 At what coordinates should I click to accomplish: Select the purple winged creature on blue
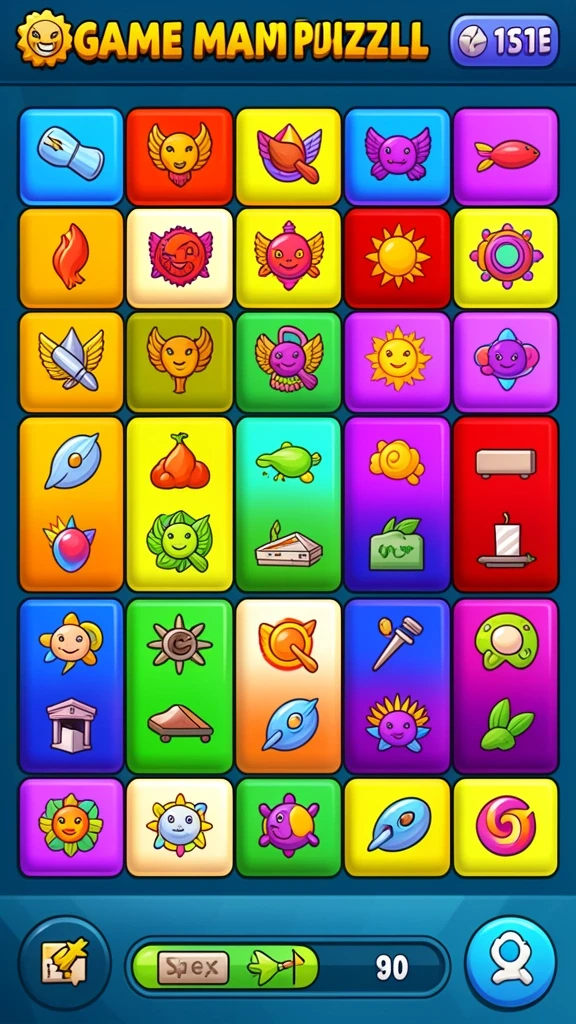coord(398,157)
